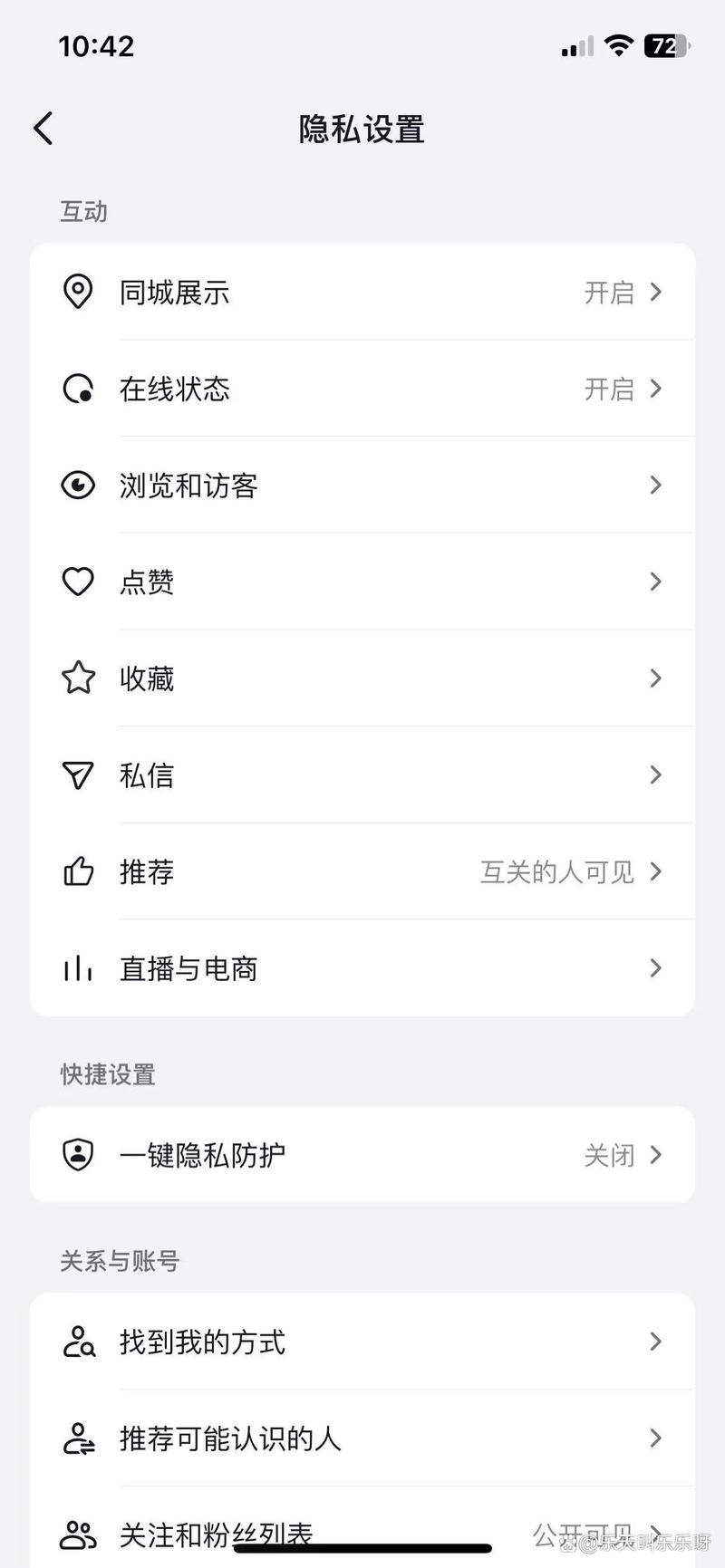The width and height of the screenshot is (725, 1568).
Task: Select the eye icon next to 浏览和访客
Action: coord(78,486)
